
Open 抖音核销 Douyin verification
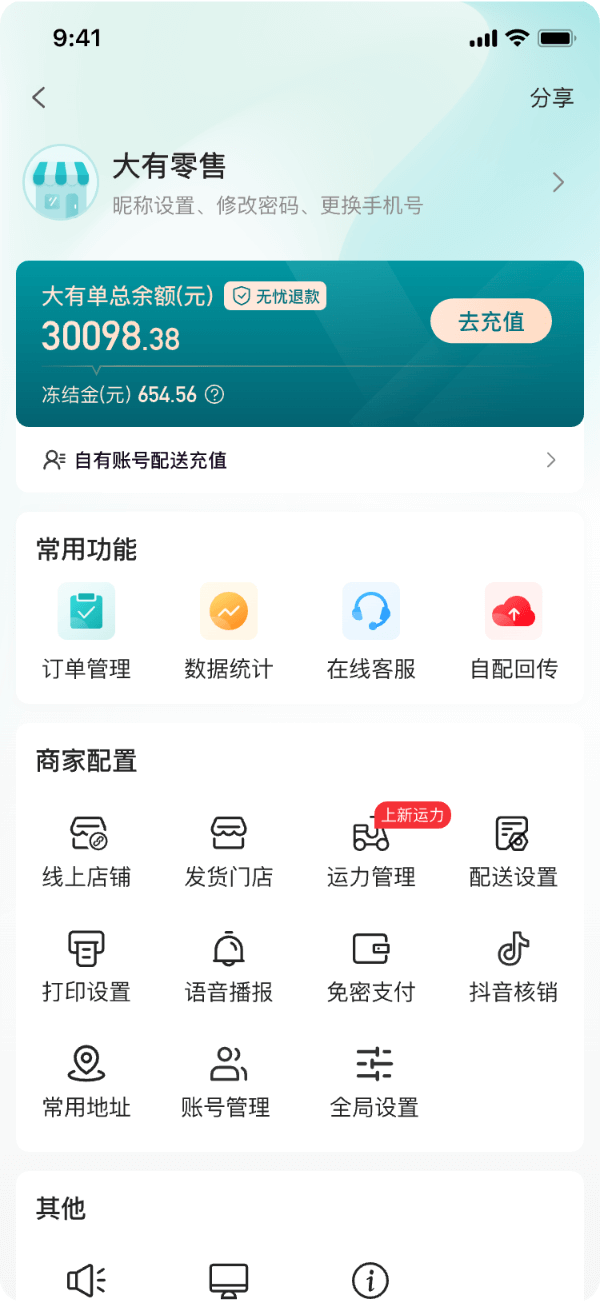[513, 965]
